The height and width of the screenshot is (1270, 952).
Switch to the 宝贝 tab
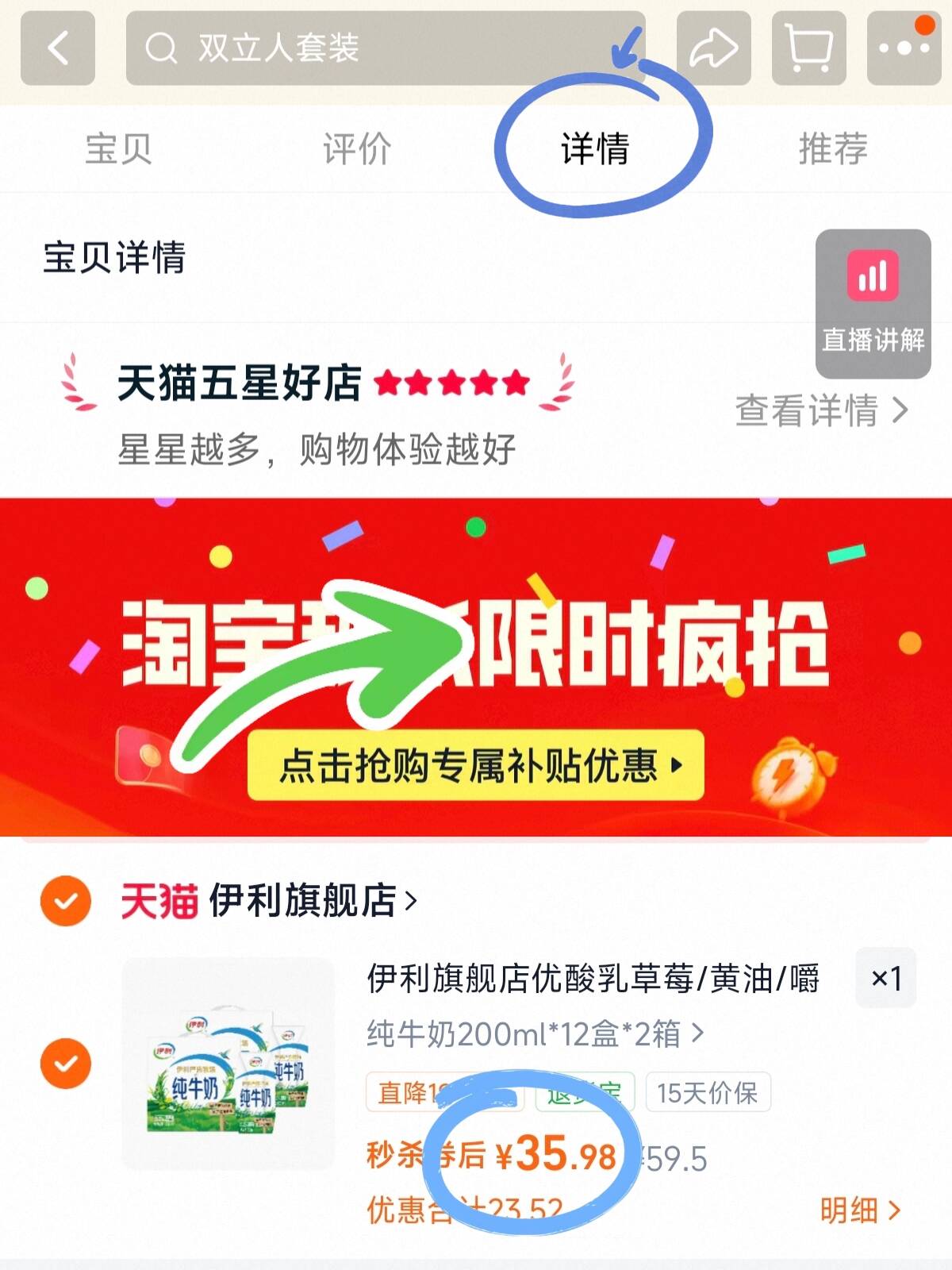pos(119,148)
